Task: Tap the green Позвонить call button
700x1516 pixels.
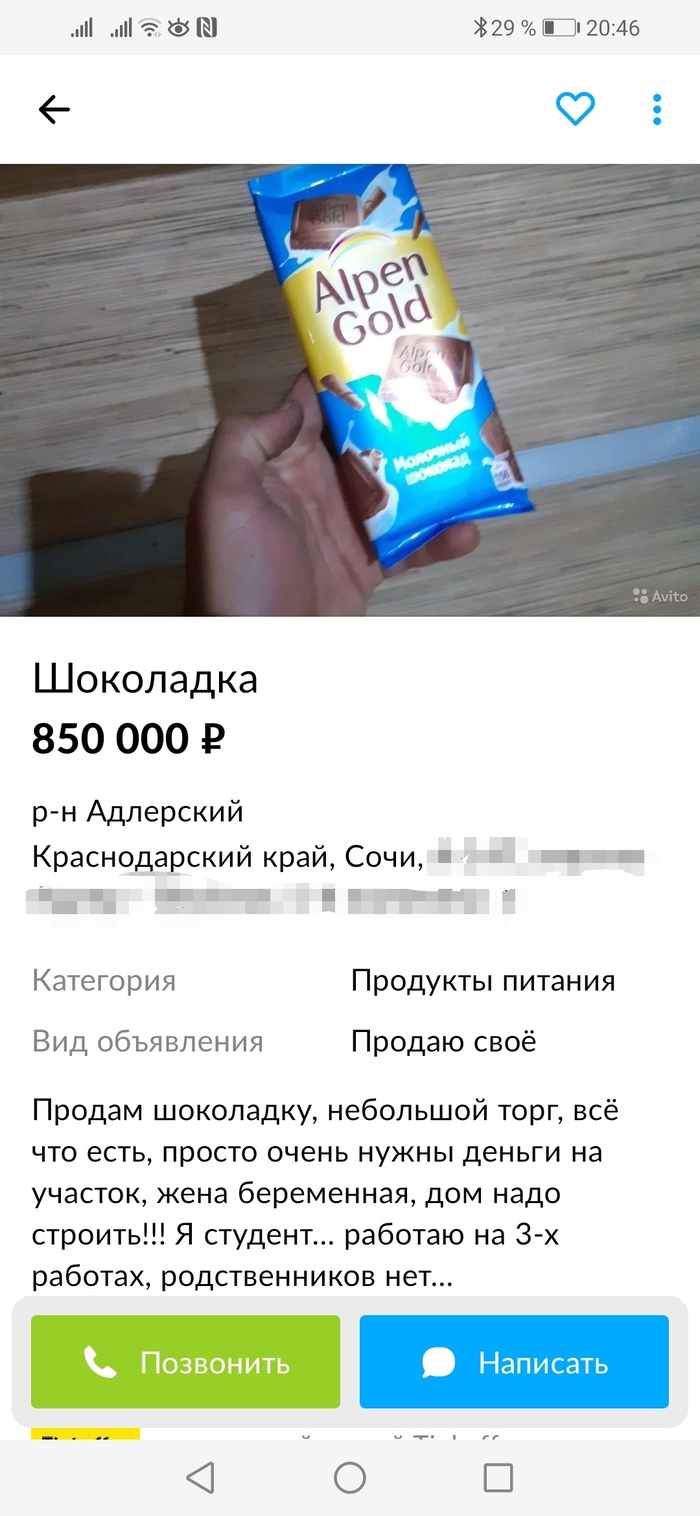Action: [x=186, y=1362]
